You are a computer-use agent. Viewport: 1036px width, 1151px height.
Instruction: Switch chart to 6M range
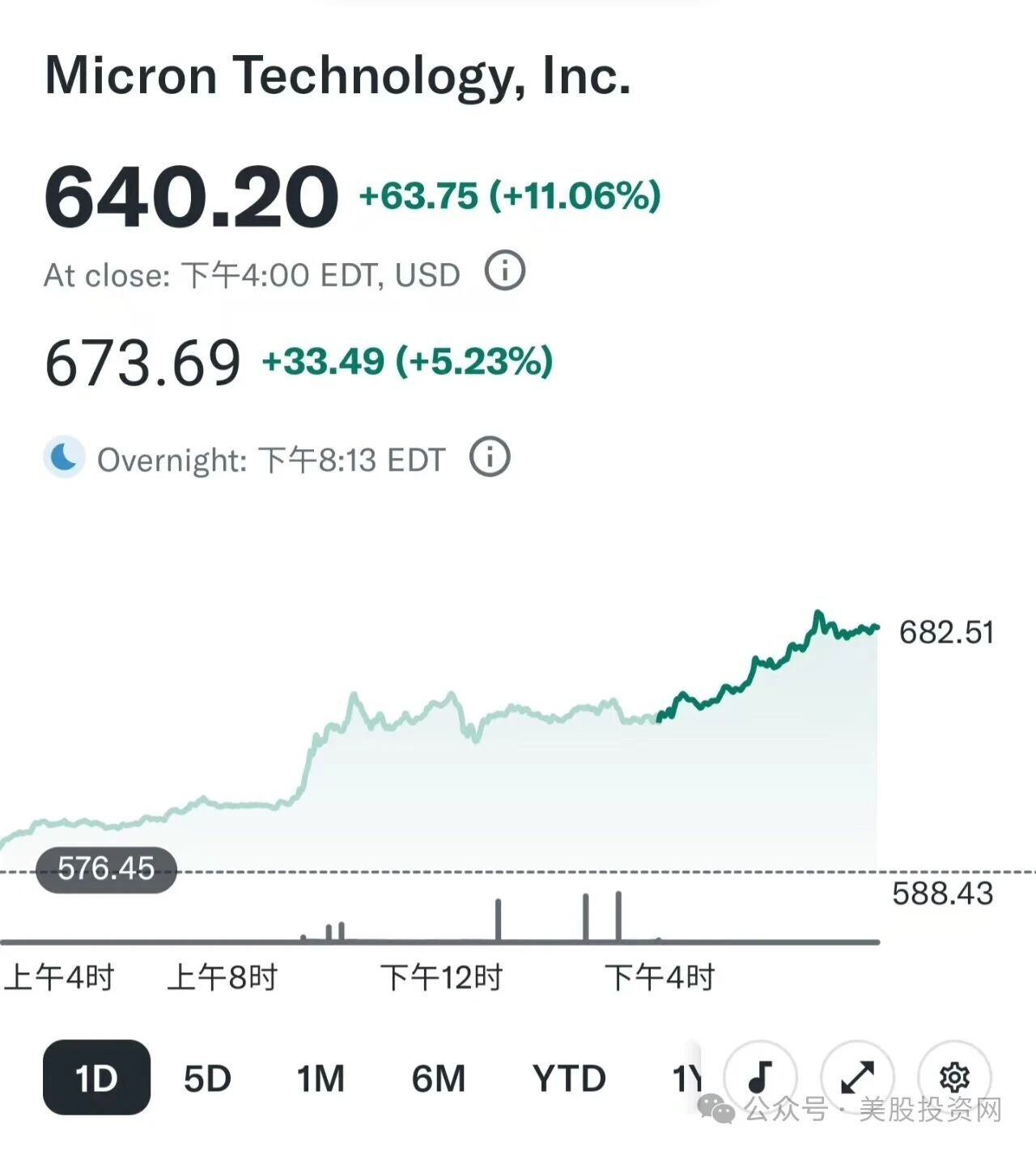pyautogui.click(x=439, y=1078)
